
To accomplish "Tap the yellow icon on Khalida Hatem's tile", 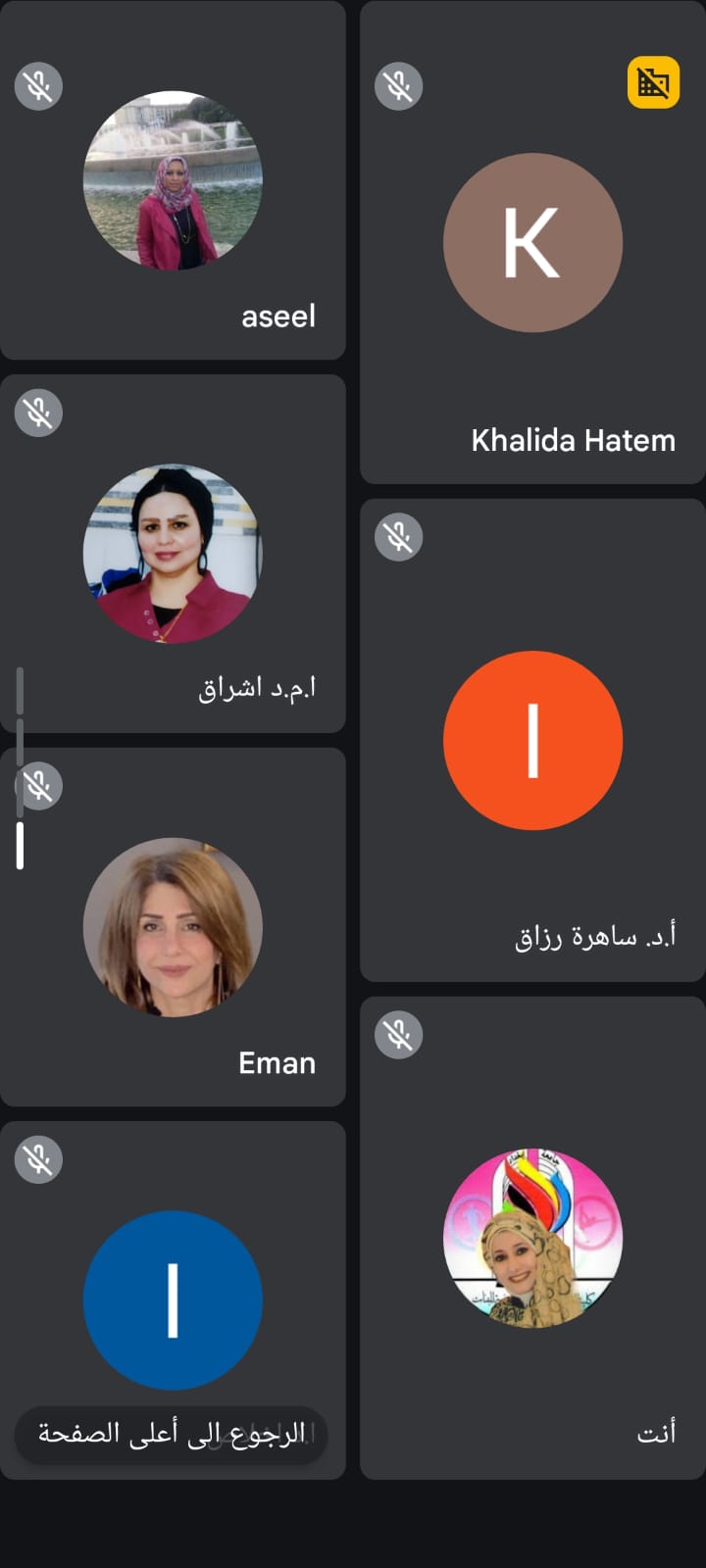I will pos(653,82).
